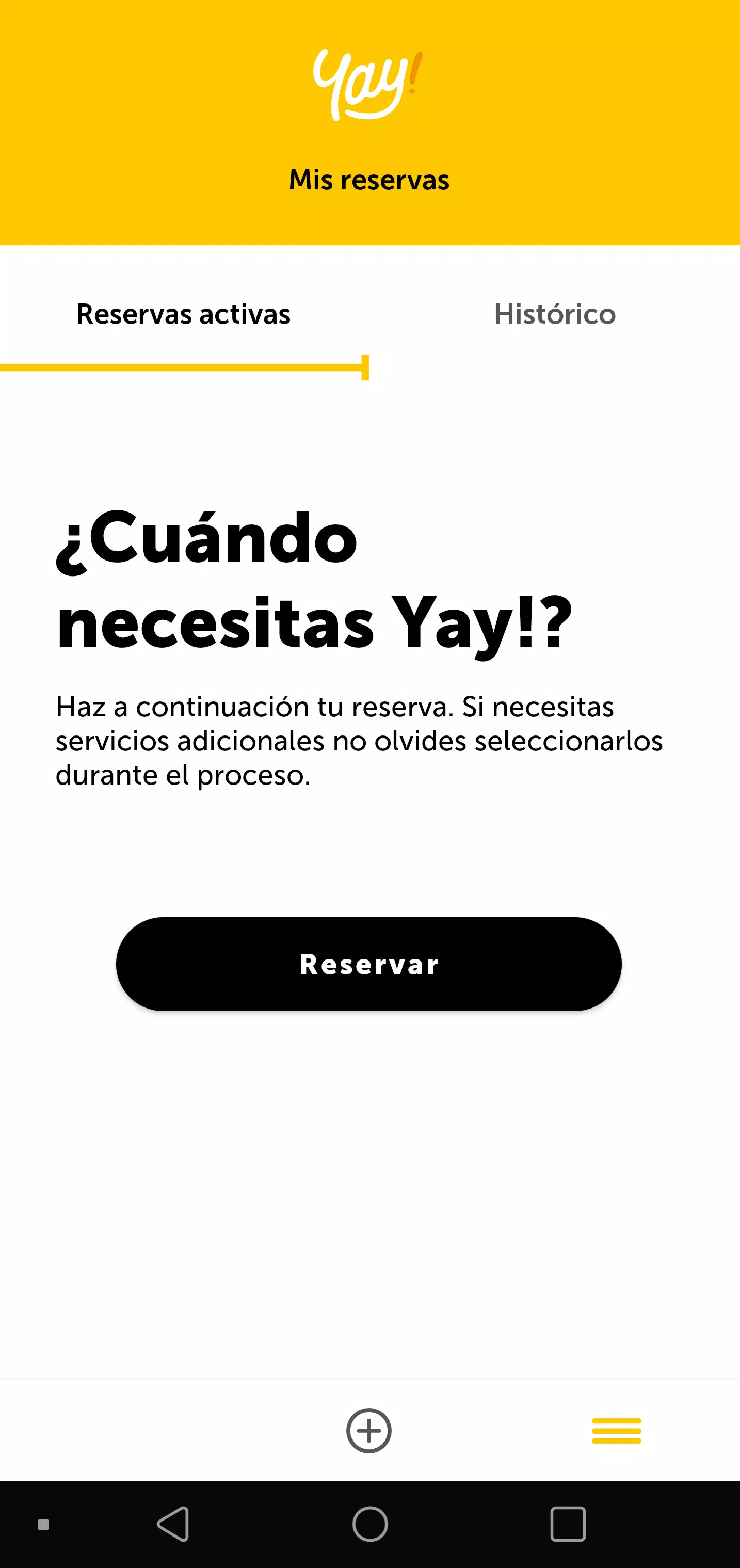The image size is (740, 1568).
Task: Open the yellow hamburger menu
Action: pyautogui.click(x=616, y=1430)
